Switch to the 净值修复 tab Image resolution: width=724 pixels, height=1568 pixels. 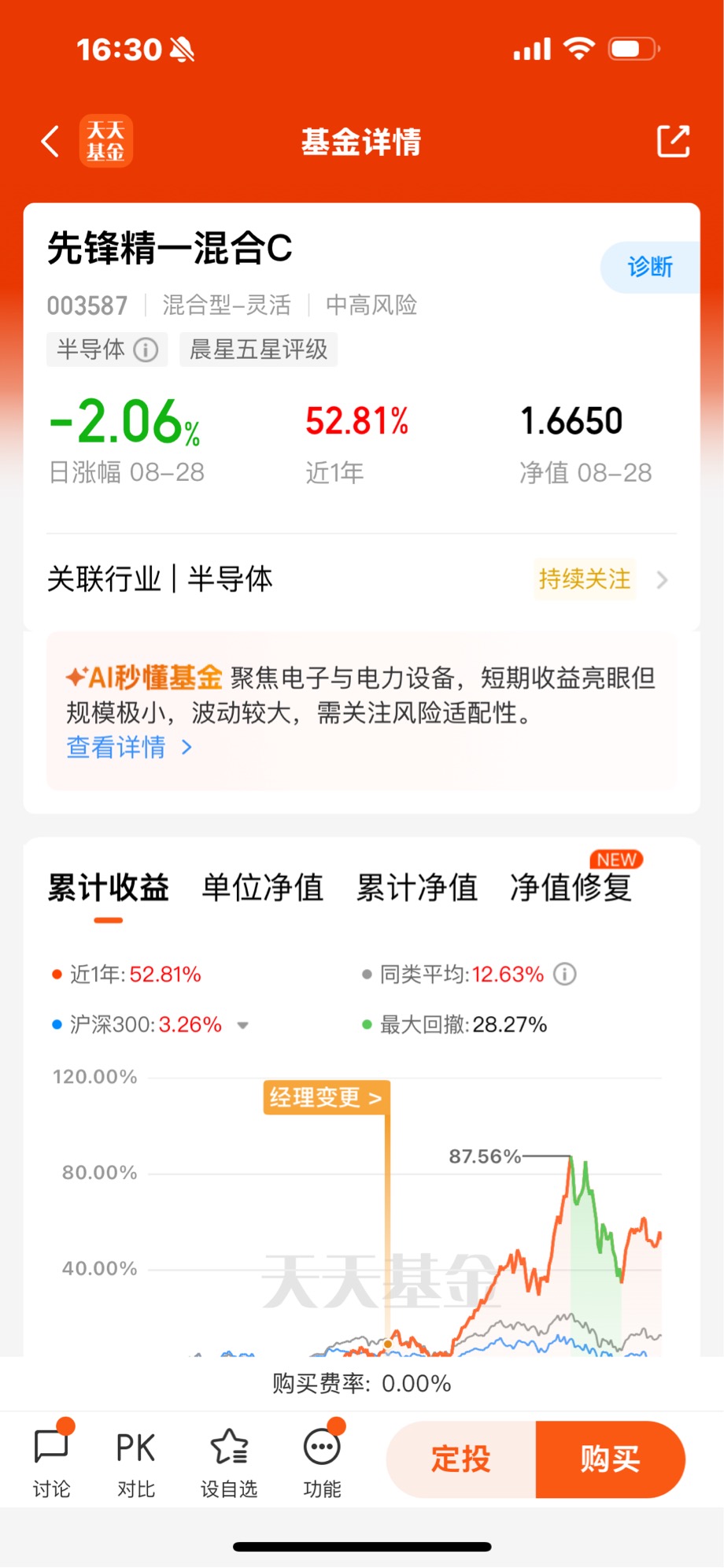[x=571, y=887]
